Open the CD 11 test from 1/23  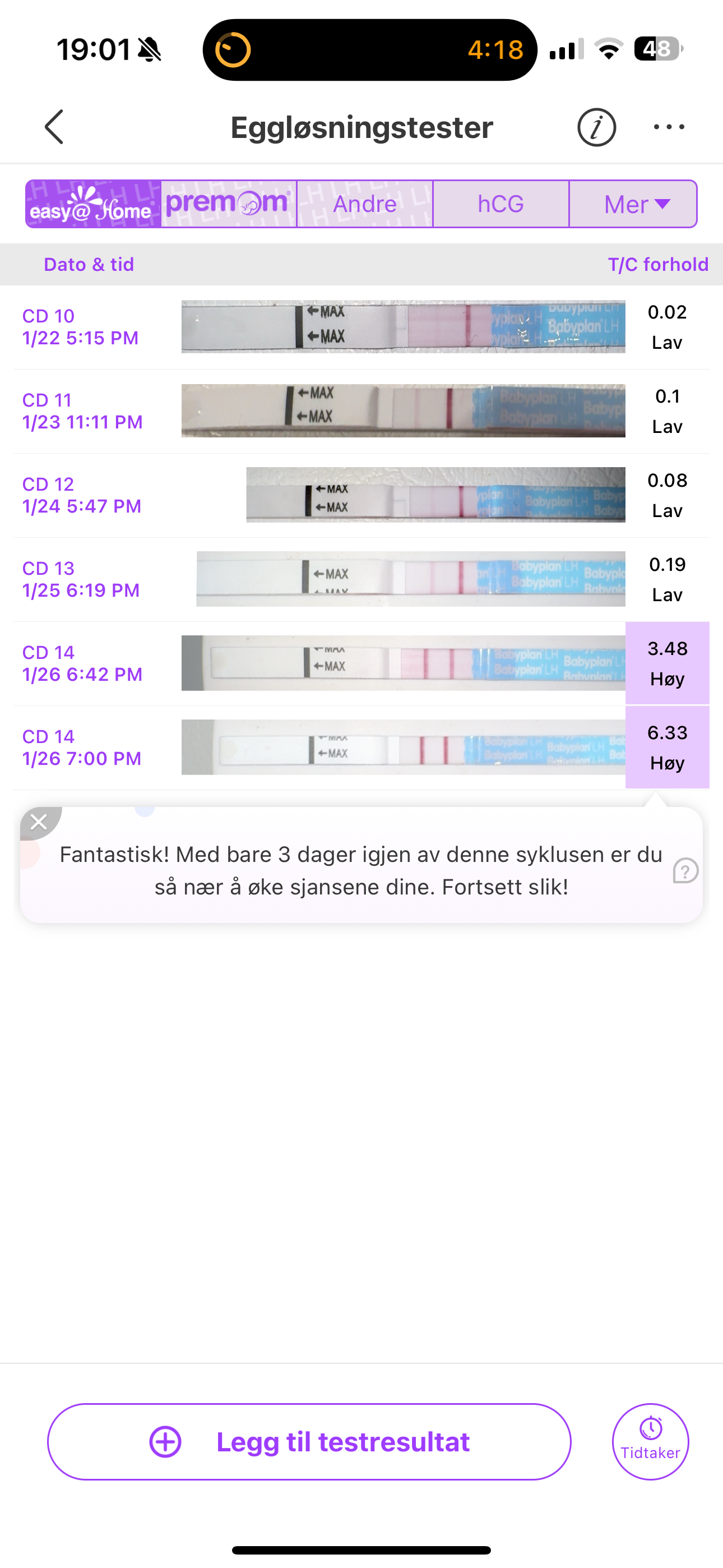(x=403, y=411)
